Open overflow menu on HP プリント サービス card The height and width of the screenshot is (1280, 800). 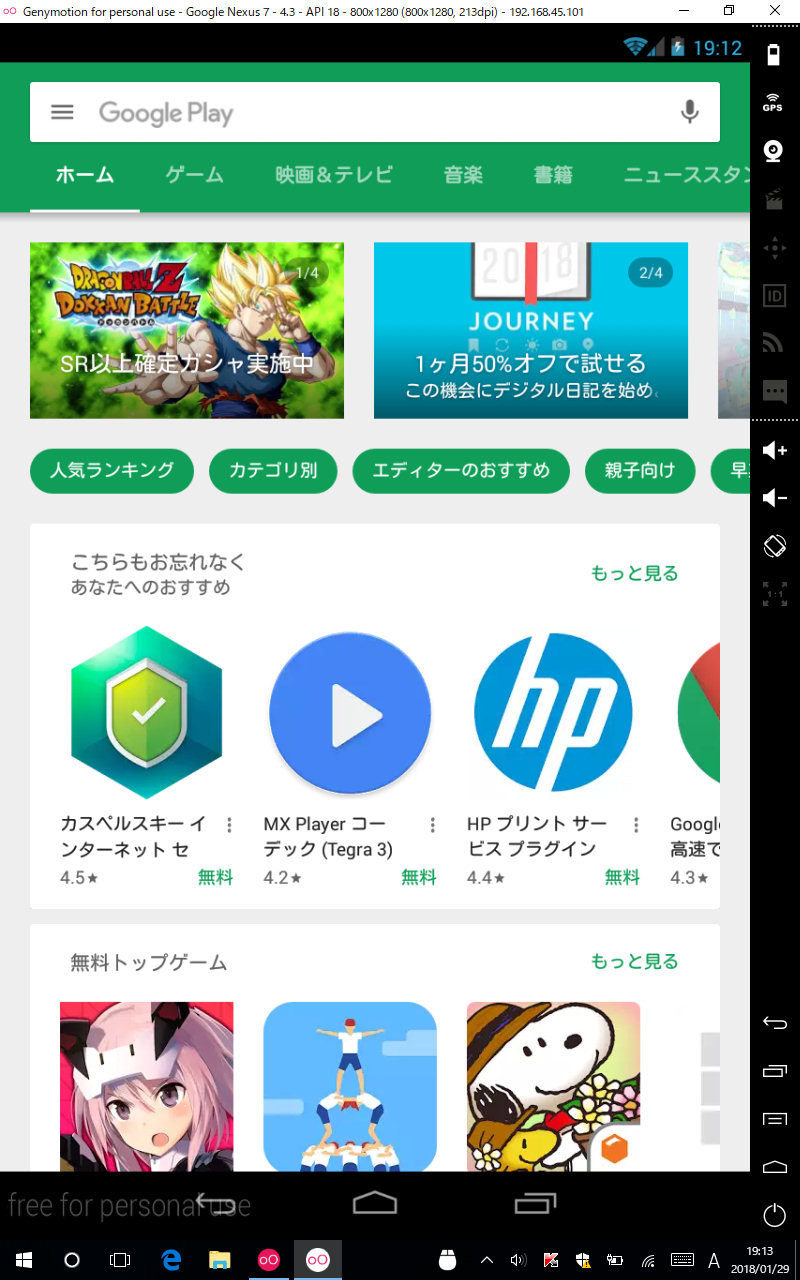(x=636, y=825)
